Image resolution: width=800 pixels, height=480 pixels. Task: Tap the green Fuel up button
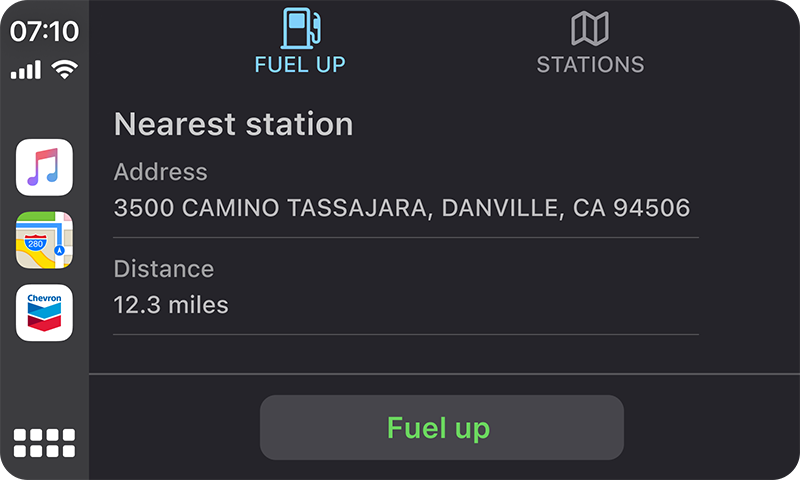[441, 428]
